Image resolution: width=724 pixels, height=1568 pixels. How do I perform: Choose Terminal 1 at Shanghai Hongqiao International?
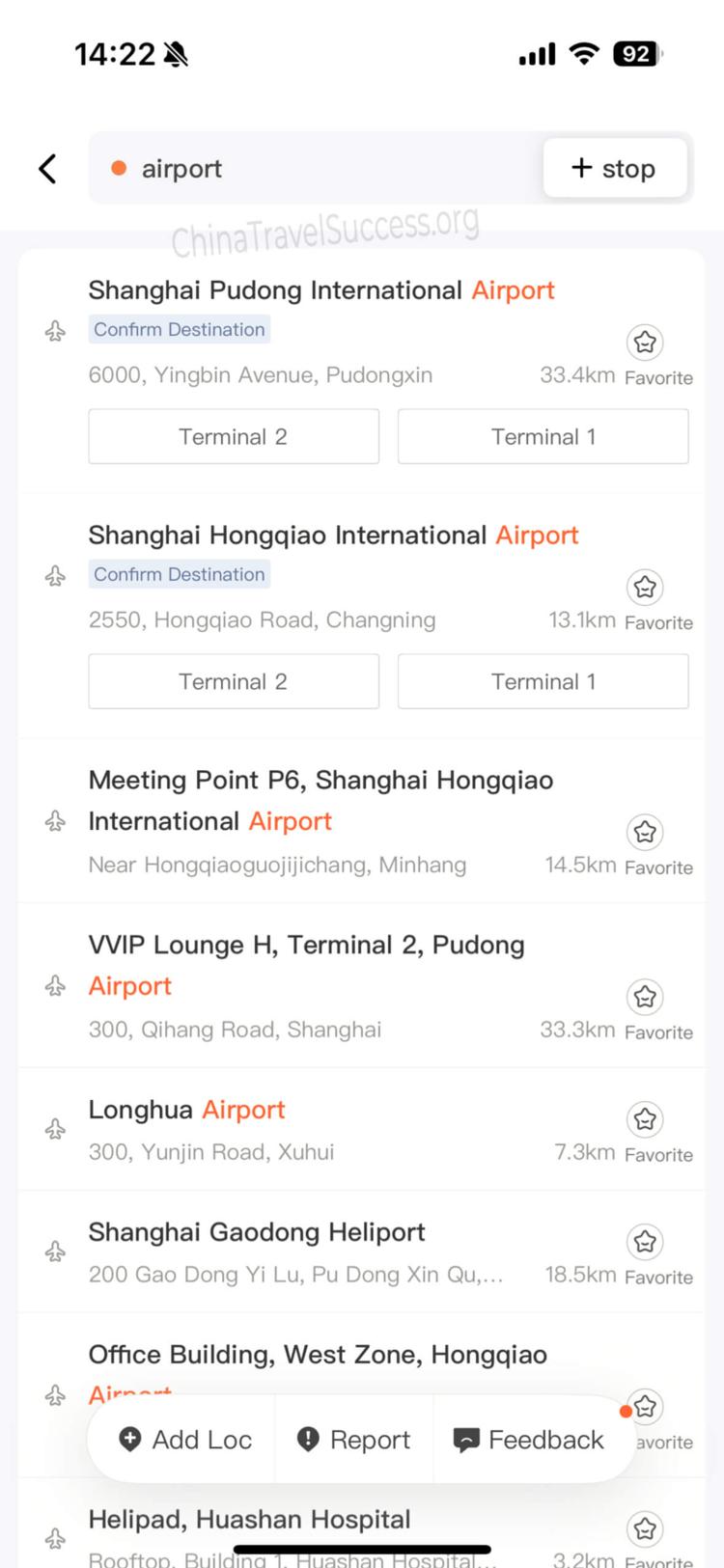(543, 682)
